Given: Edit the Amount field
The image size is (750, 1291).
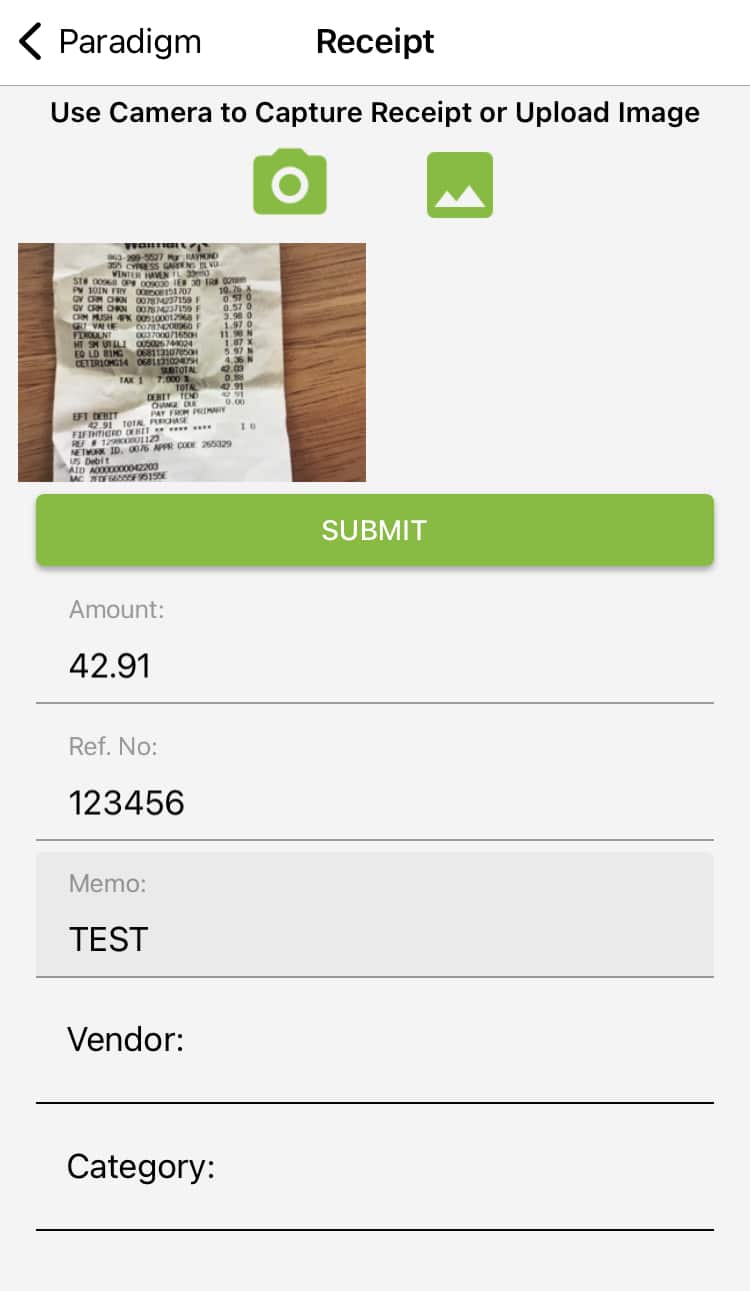Looking at the screenshot, I should click(x=375, y=665).
